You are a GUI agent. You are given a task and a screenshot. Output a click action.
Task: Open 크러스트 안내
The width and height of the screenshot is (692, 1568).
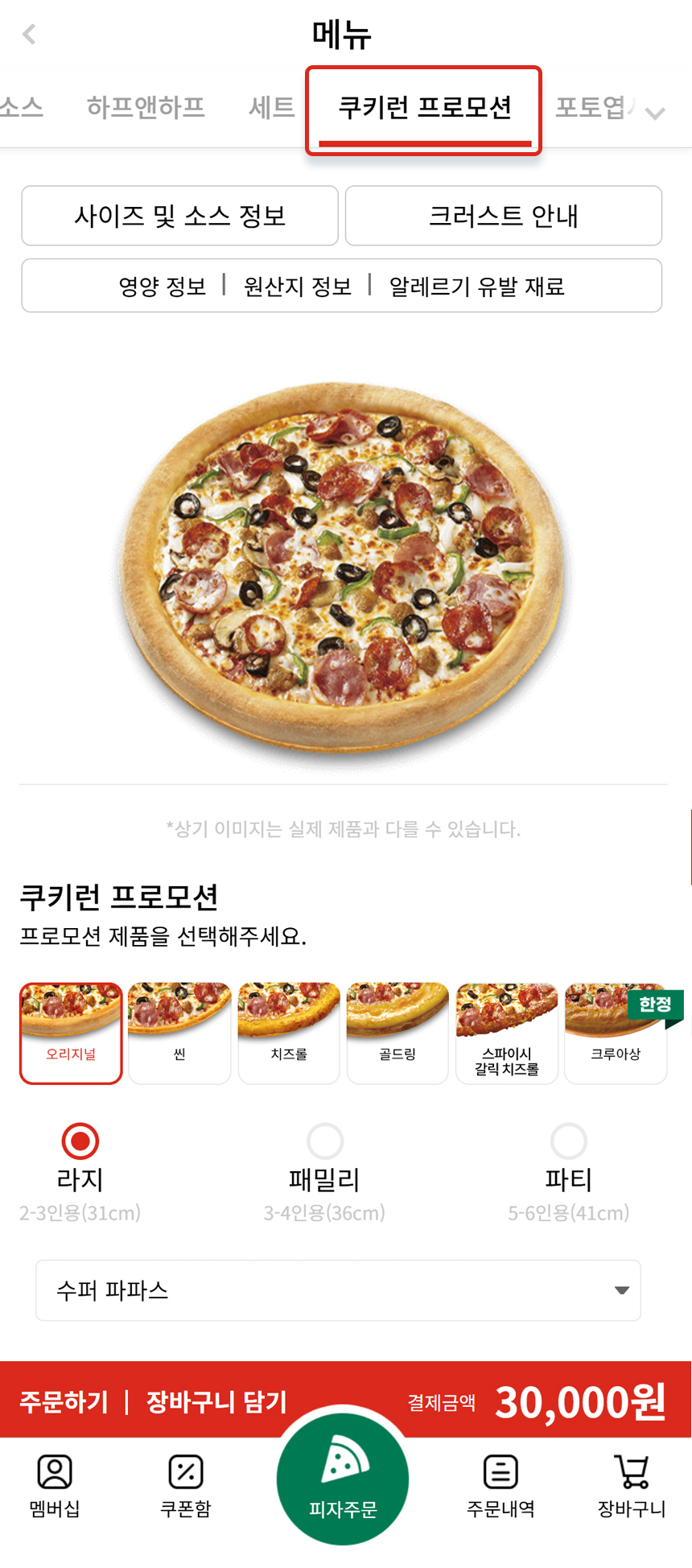[x=503, y=216]
